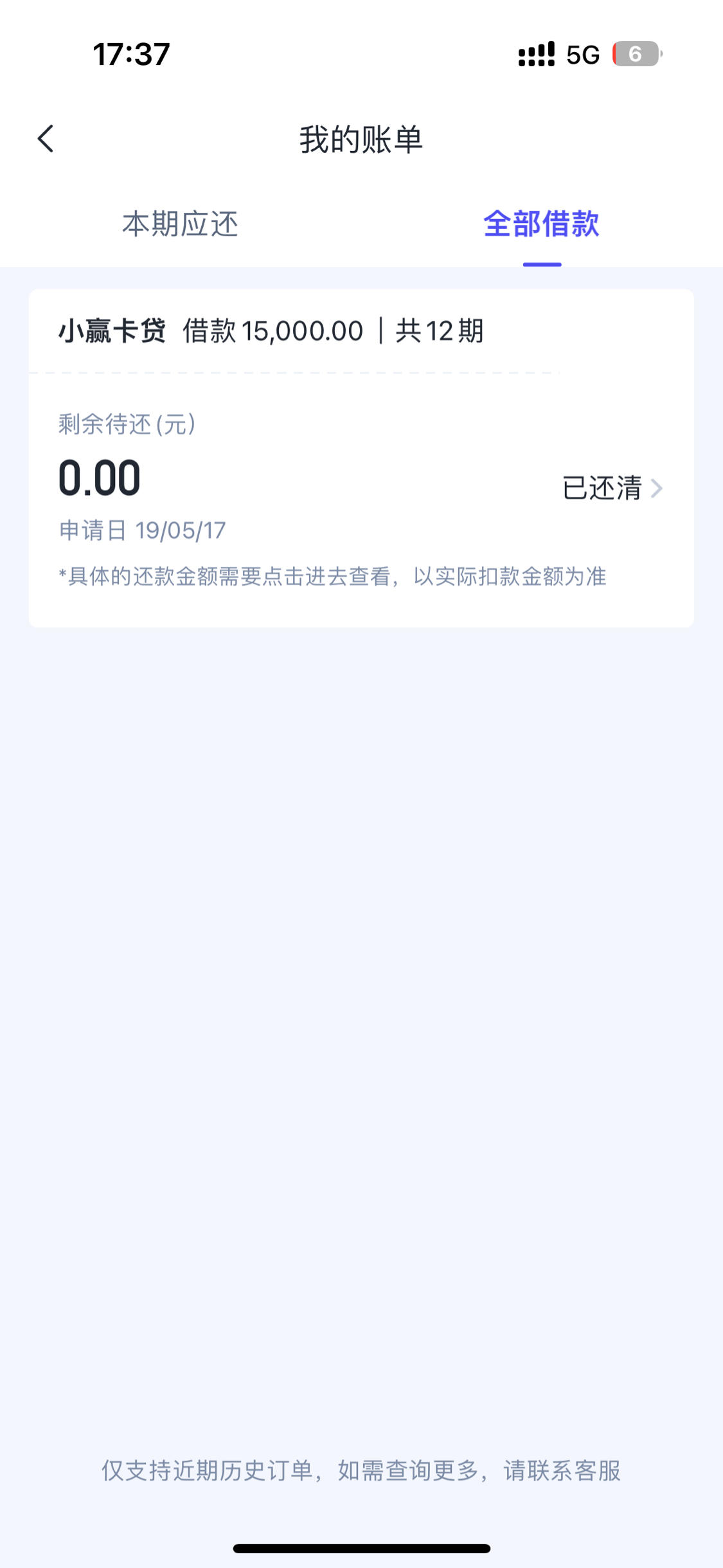Select the 全部借款 tab
Image resolution: width=723 pixels, height=1568 pixels.
541,224
